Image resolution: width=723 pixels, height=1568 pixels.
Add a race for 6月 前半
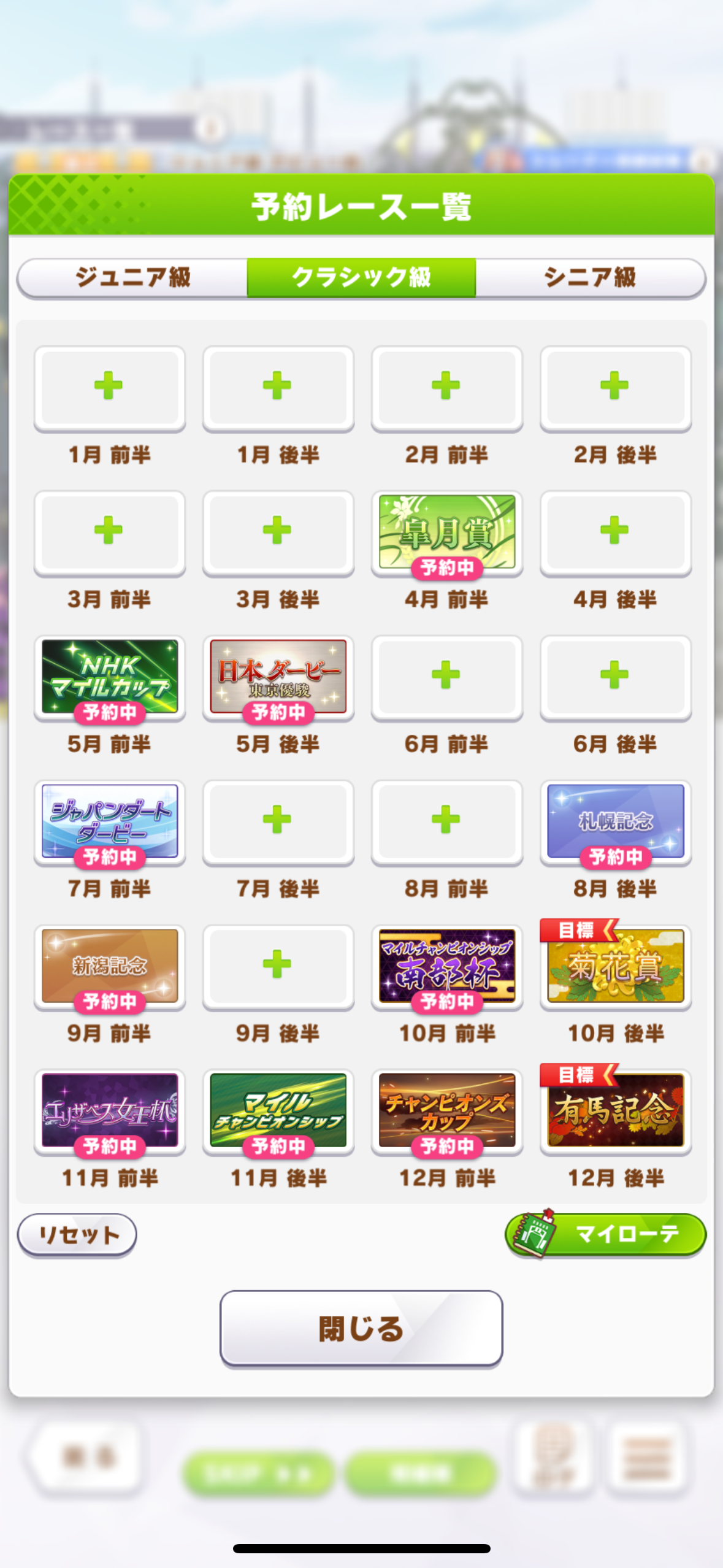click(x=446, y=677)
